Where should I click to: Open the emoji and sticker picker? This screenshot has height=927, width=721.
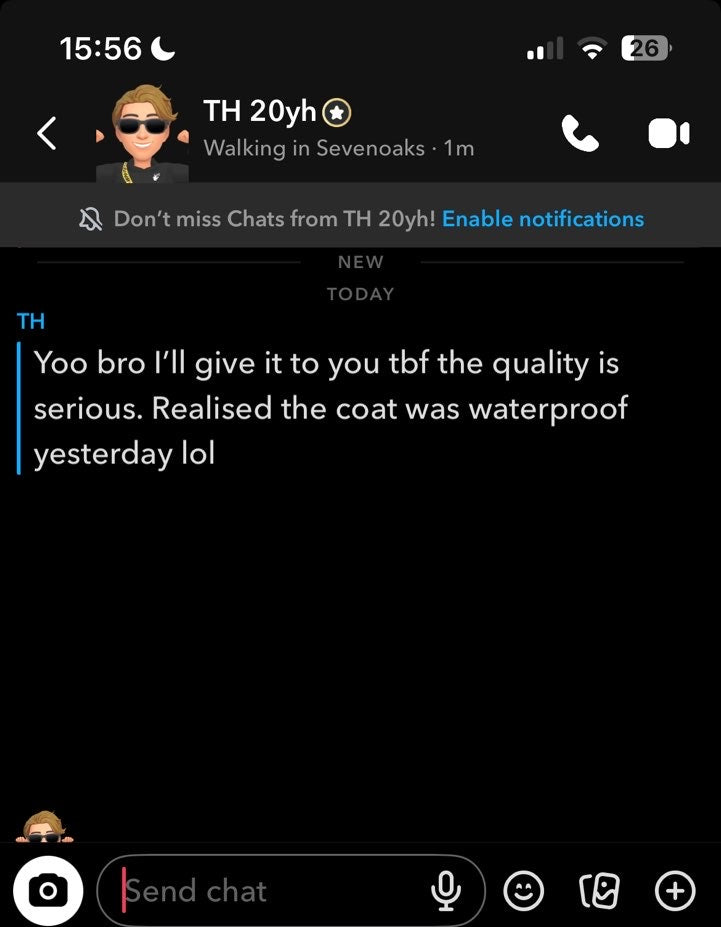click(x=523, y=890)
